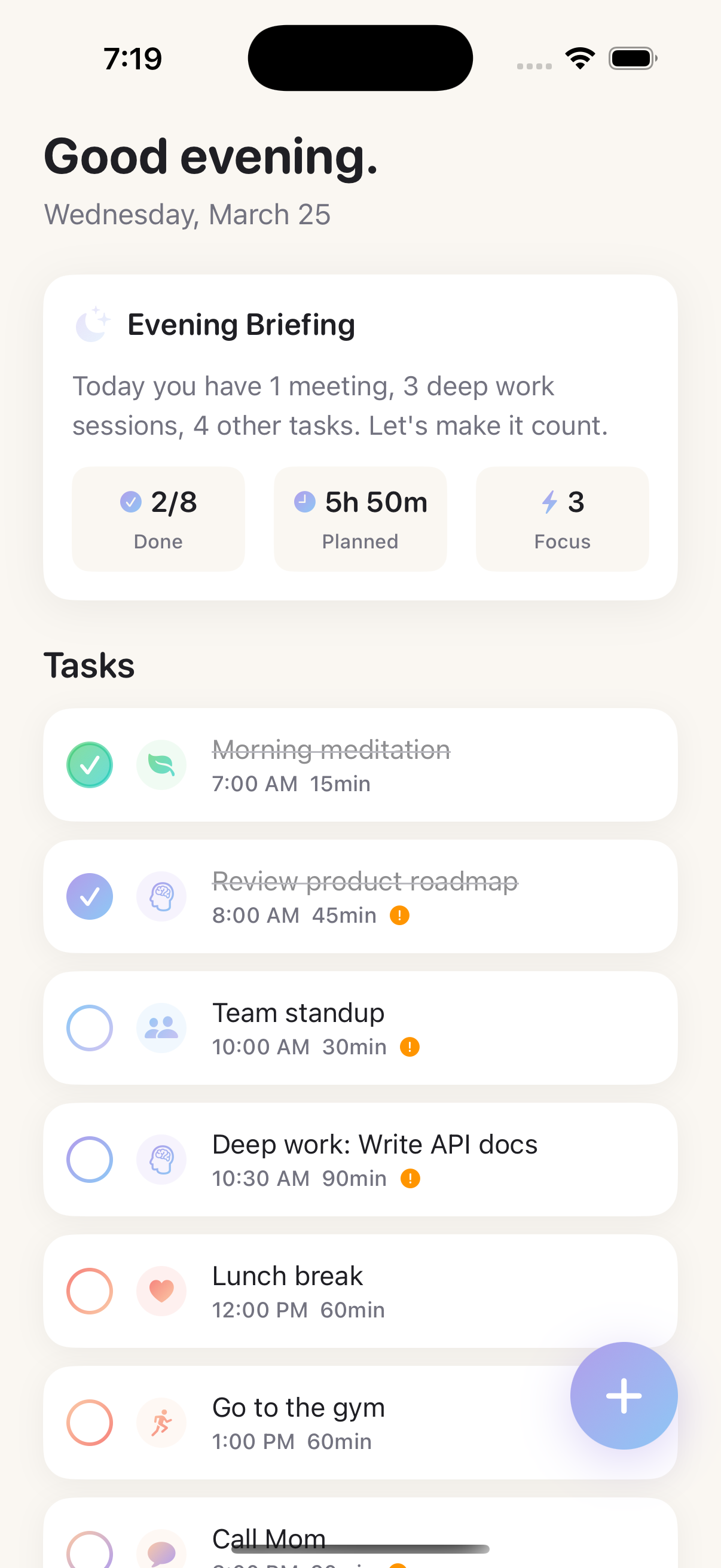Click the clock icon in the Planned stat
Viewport: 721px width, 1568px height.
(305, 502)
